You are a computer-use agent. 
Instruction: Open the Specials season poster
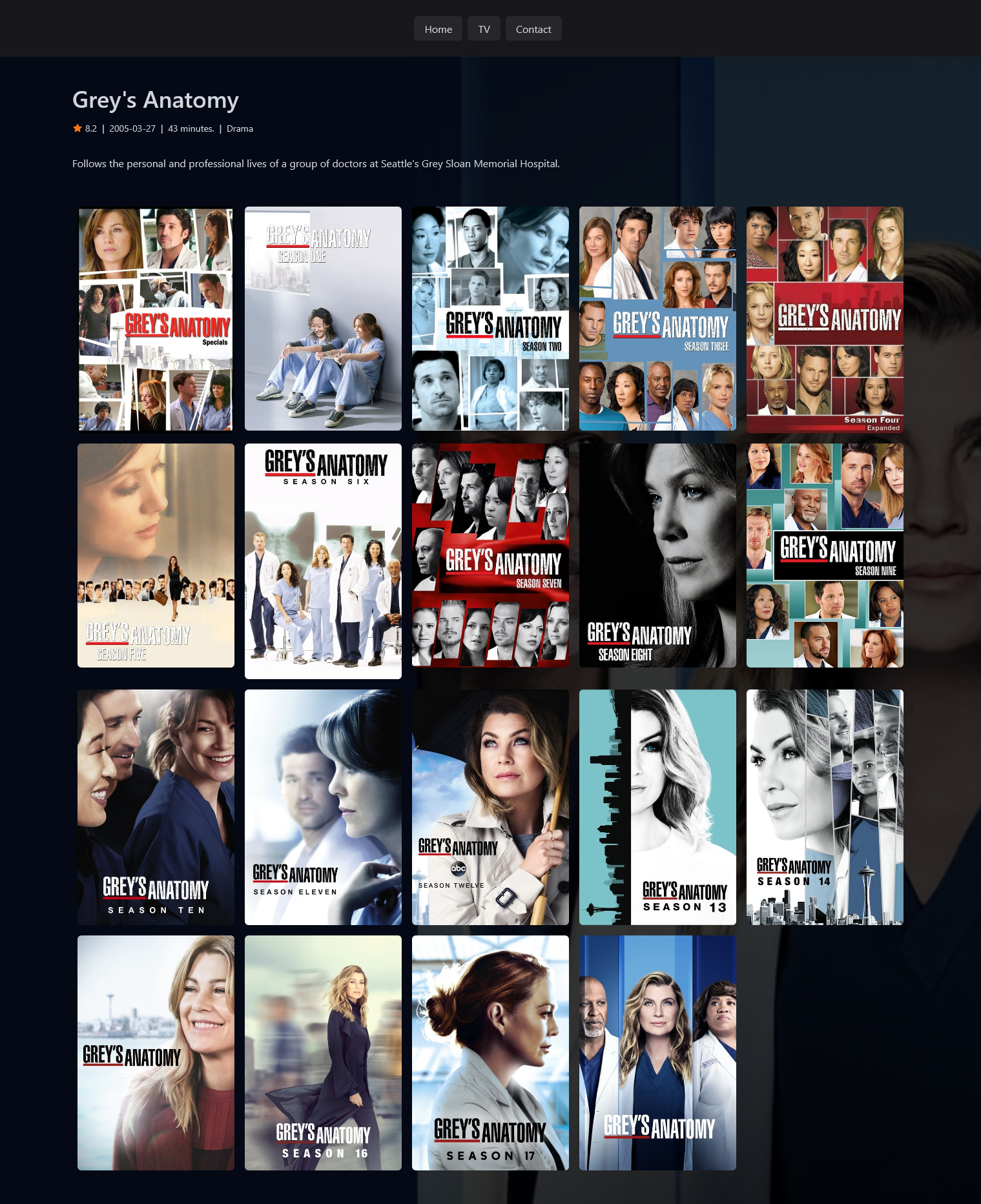(156, 318)
